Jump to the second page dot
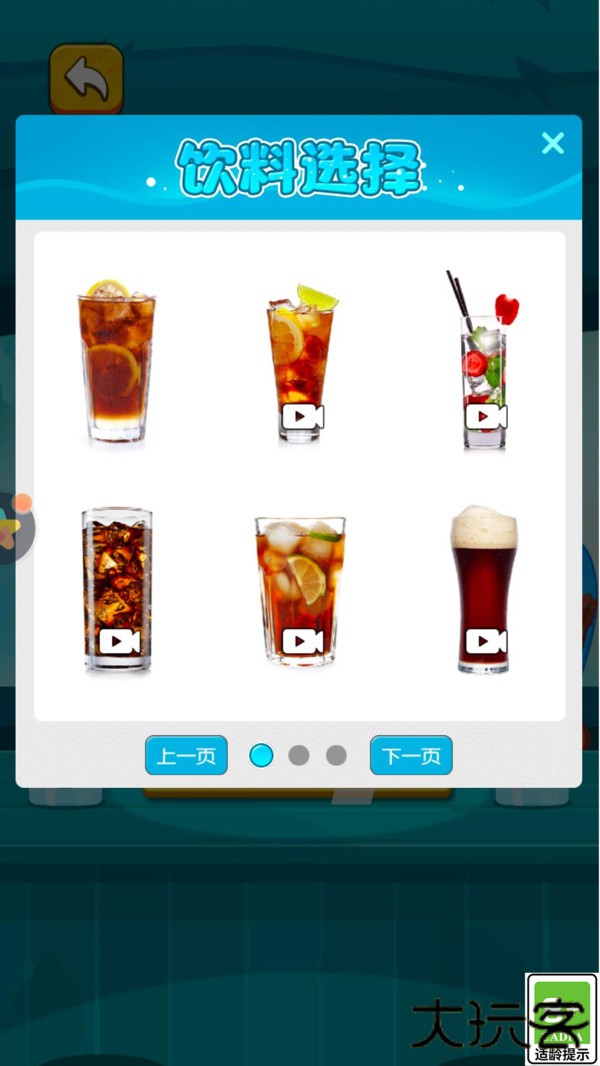Screen dimensions: 600x1066 coord(299,755)
